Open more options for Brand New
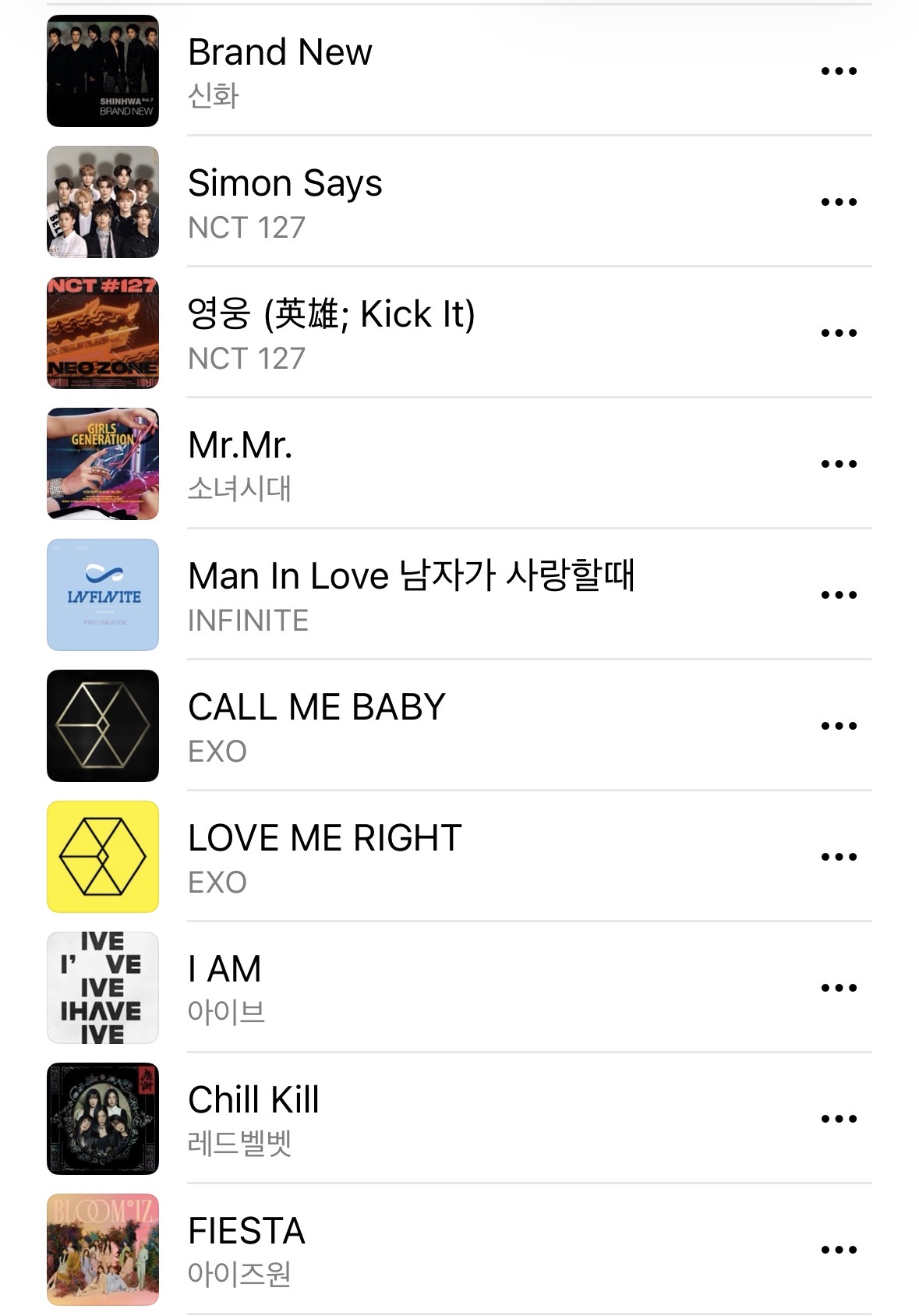 (839, 71)
